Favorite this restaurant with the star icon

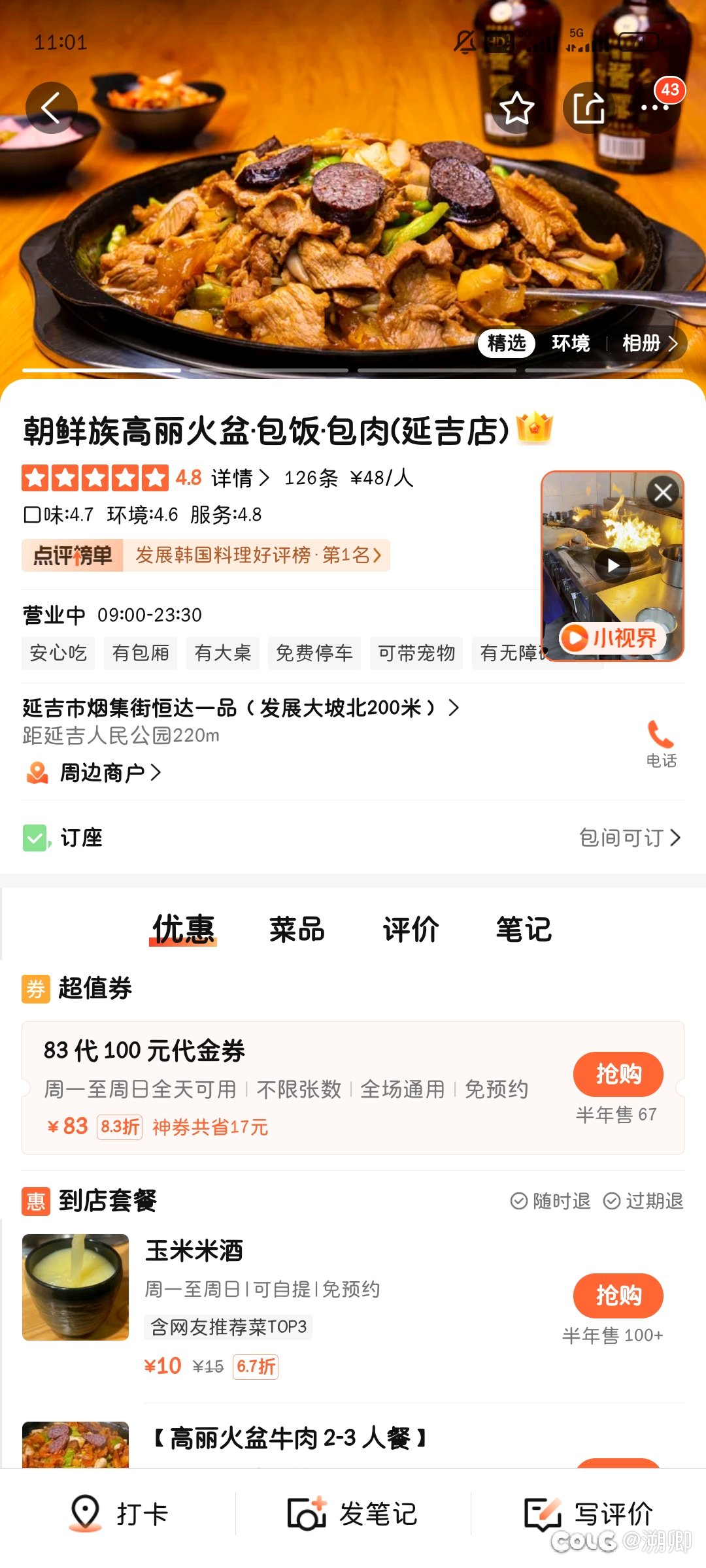pyautogui.click(x=516, y=108)
